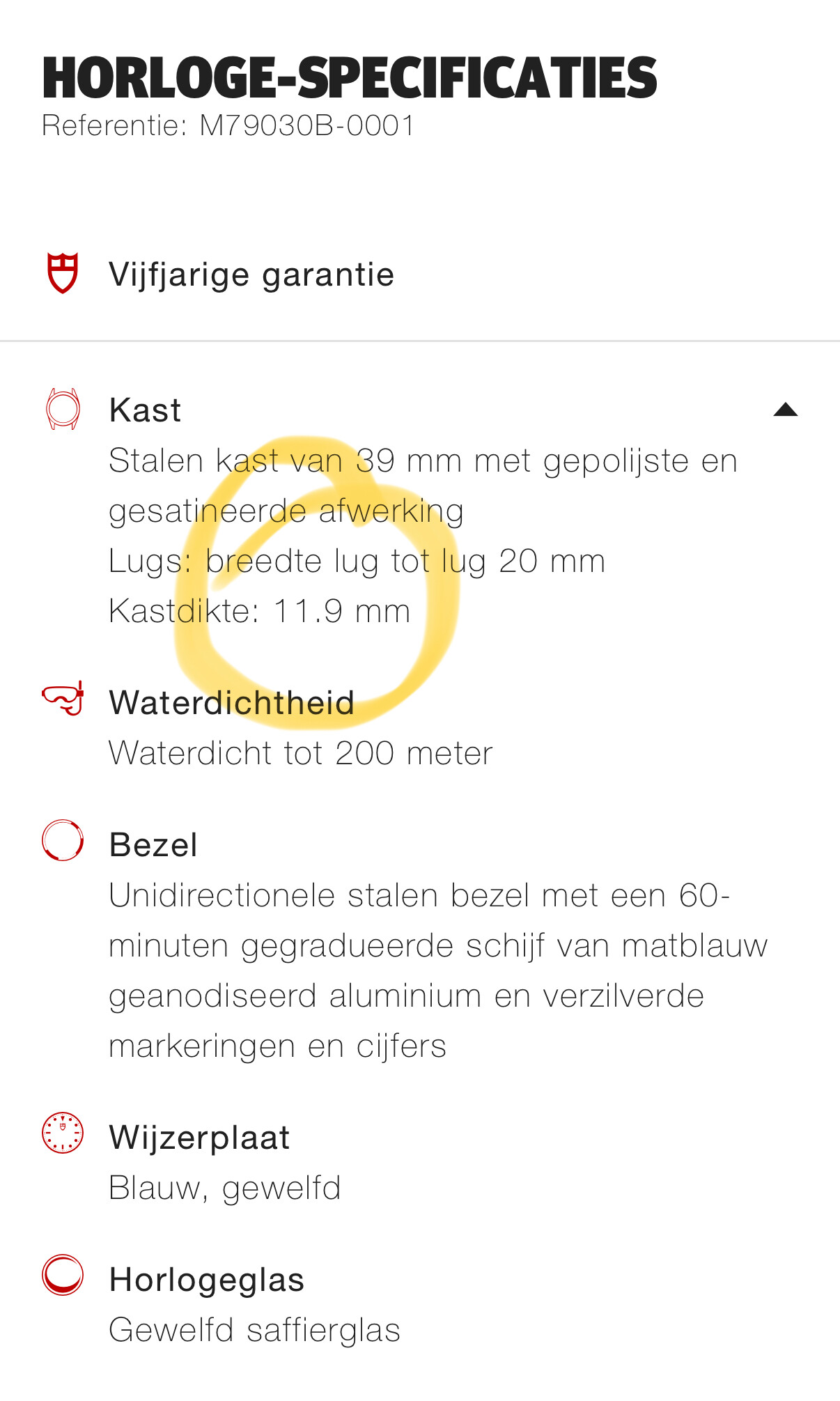Collapse the Kast specifications section
Screen dimensions: 840x1401
(x=785, y=410)
